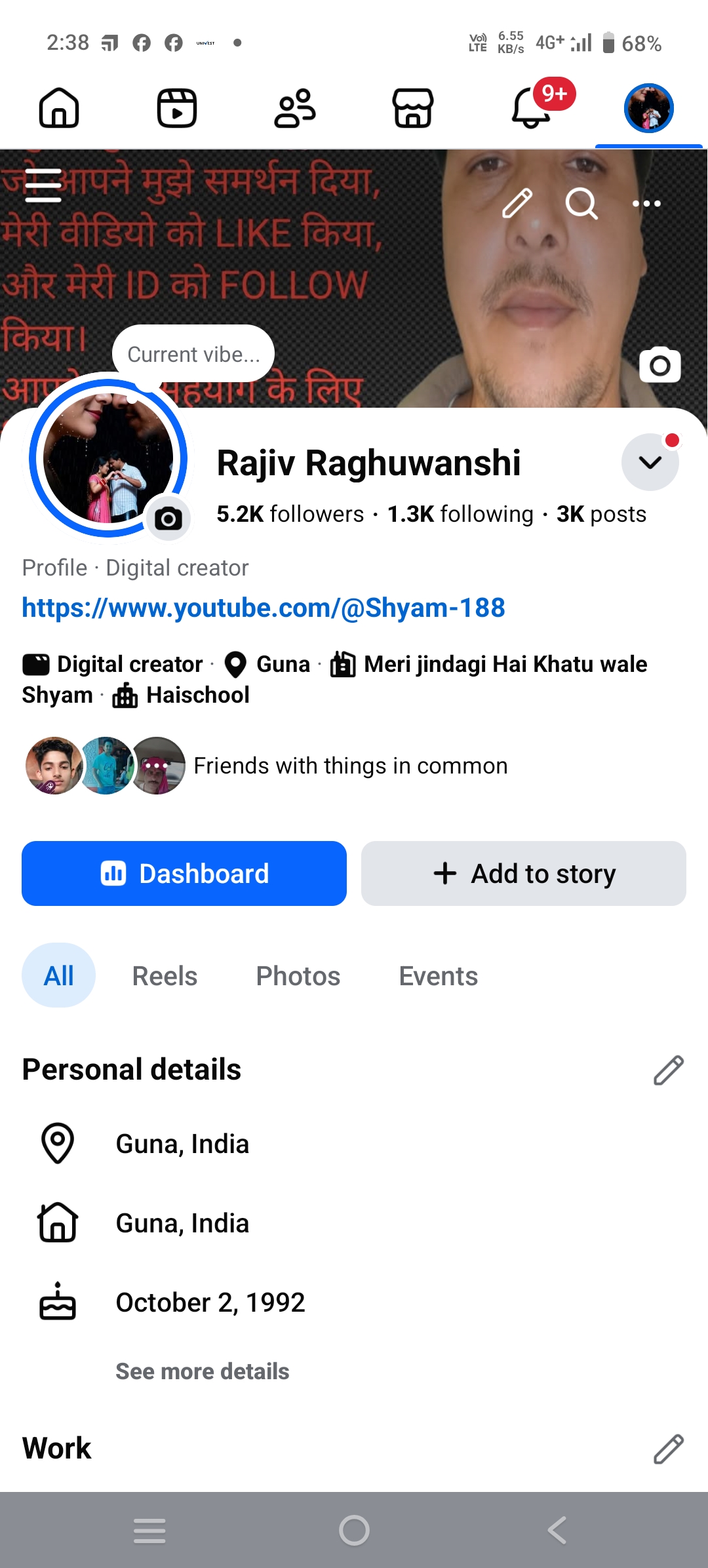The width and height of the screenshot is (708, 1568).
Task: Go to the Facebook home feed
Action: 59,108
